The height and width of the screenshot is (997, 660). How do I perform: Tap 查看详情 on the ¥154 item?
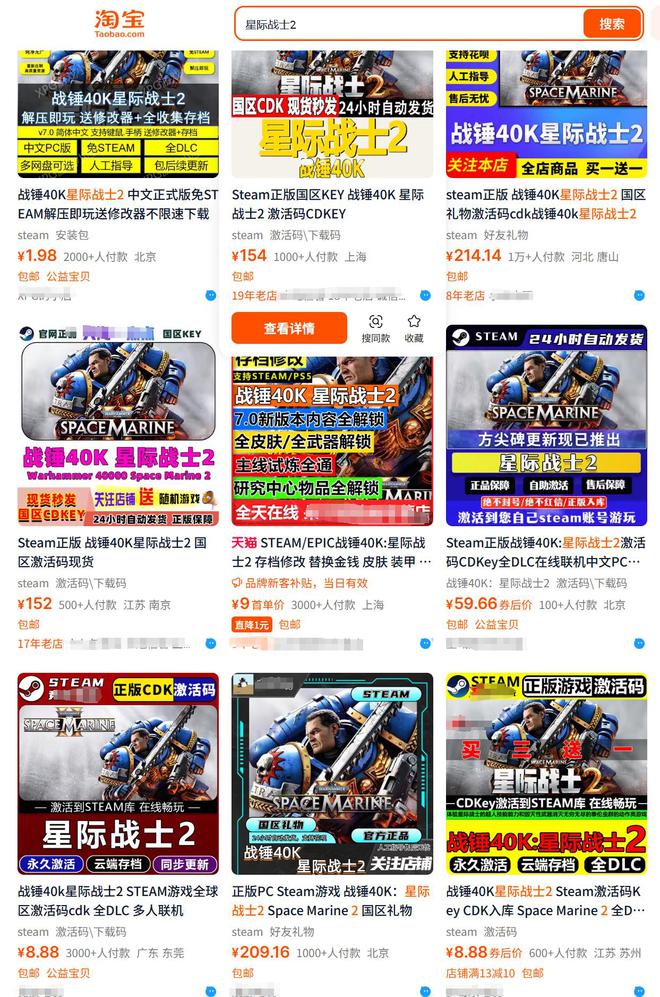point(289,328)
